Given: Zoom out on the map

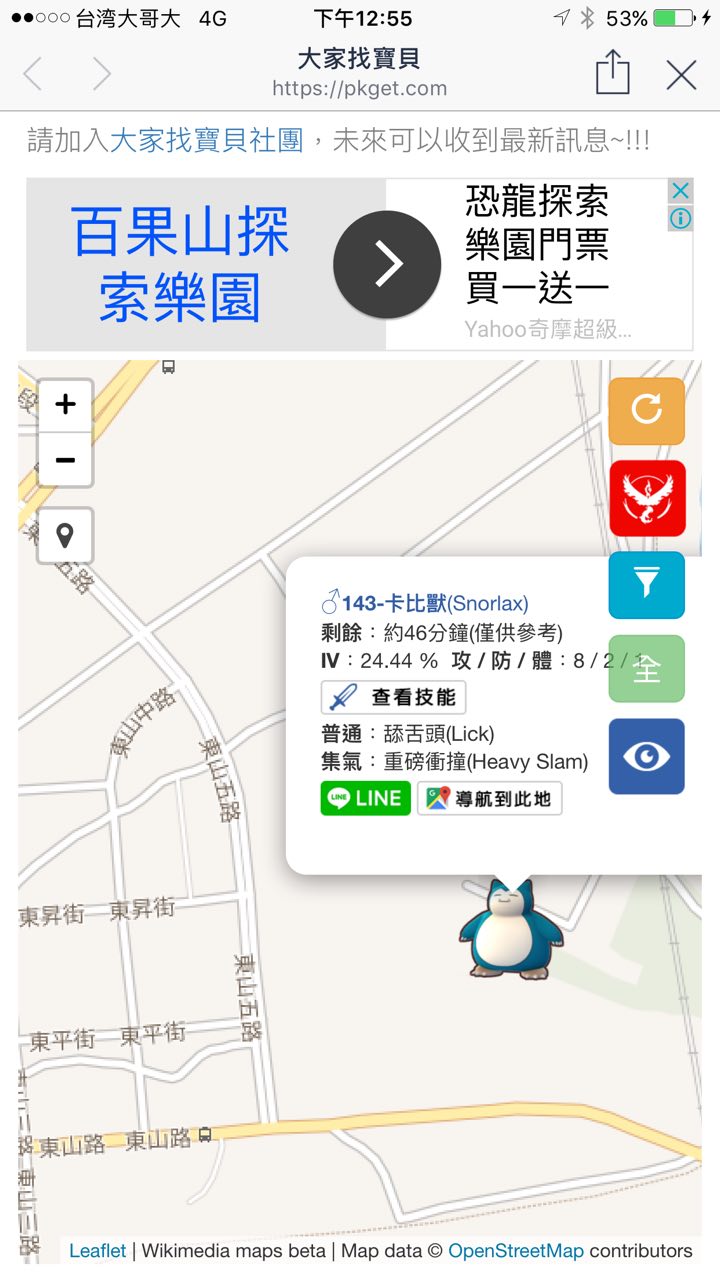Looking at the screenshot, I should 65,460.
